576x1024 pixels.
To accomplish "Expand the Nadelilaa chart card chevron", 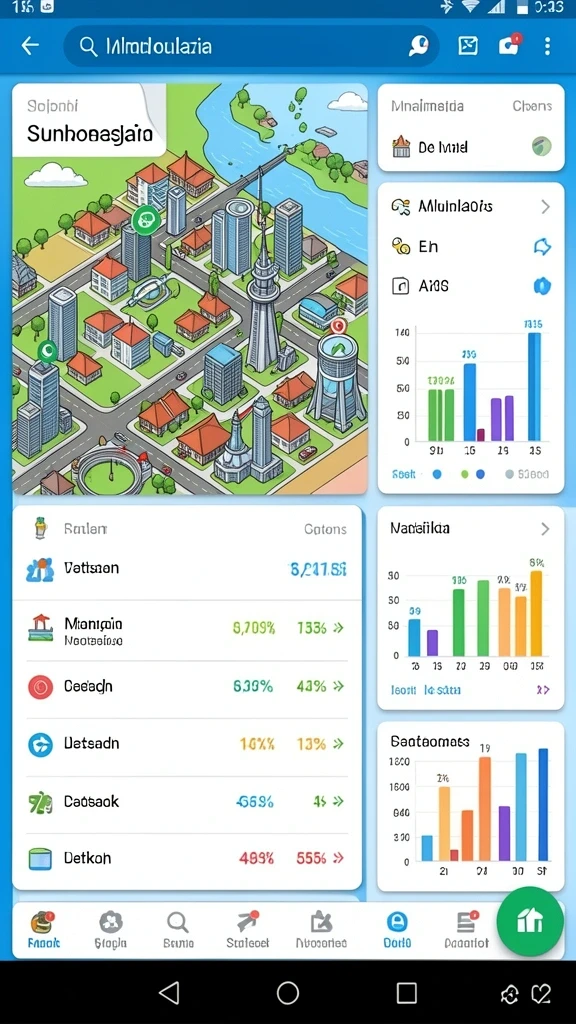I will coord(545,529).
